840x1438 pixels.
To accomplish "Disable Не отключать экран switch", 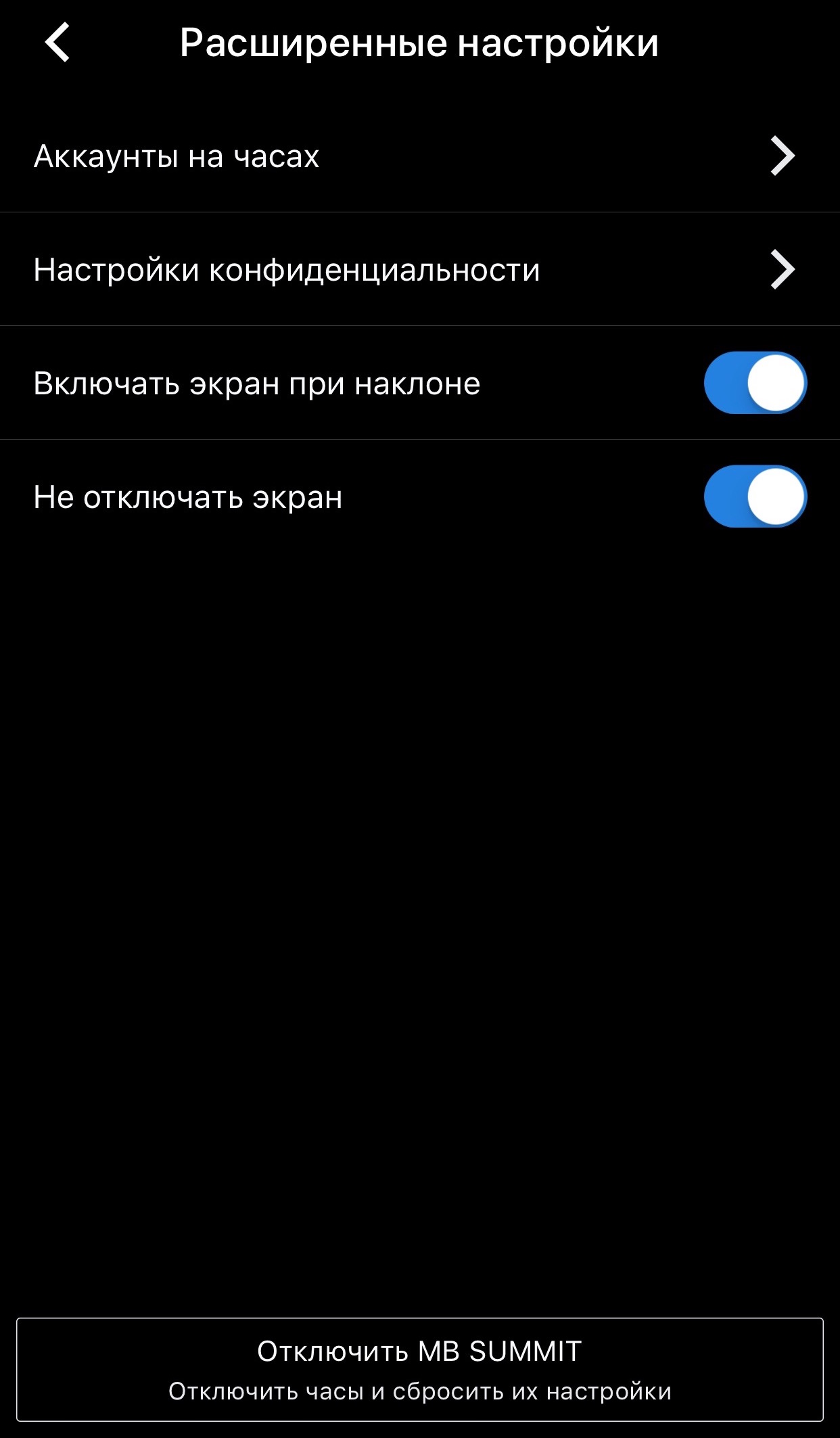I will (755, 496).
